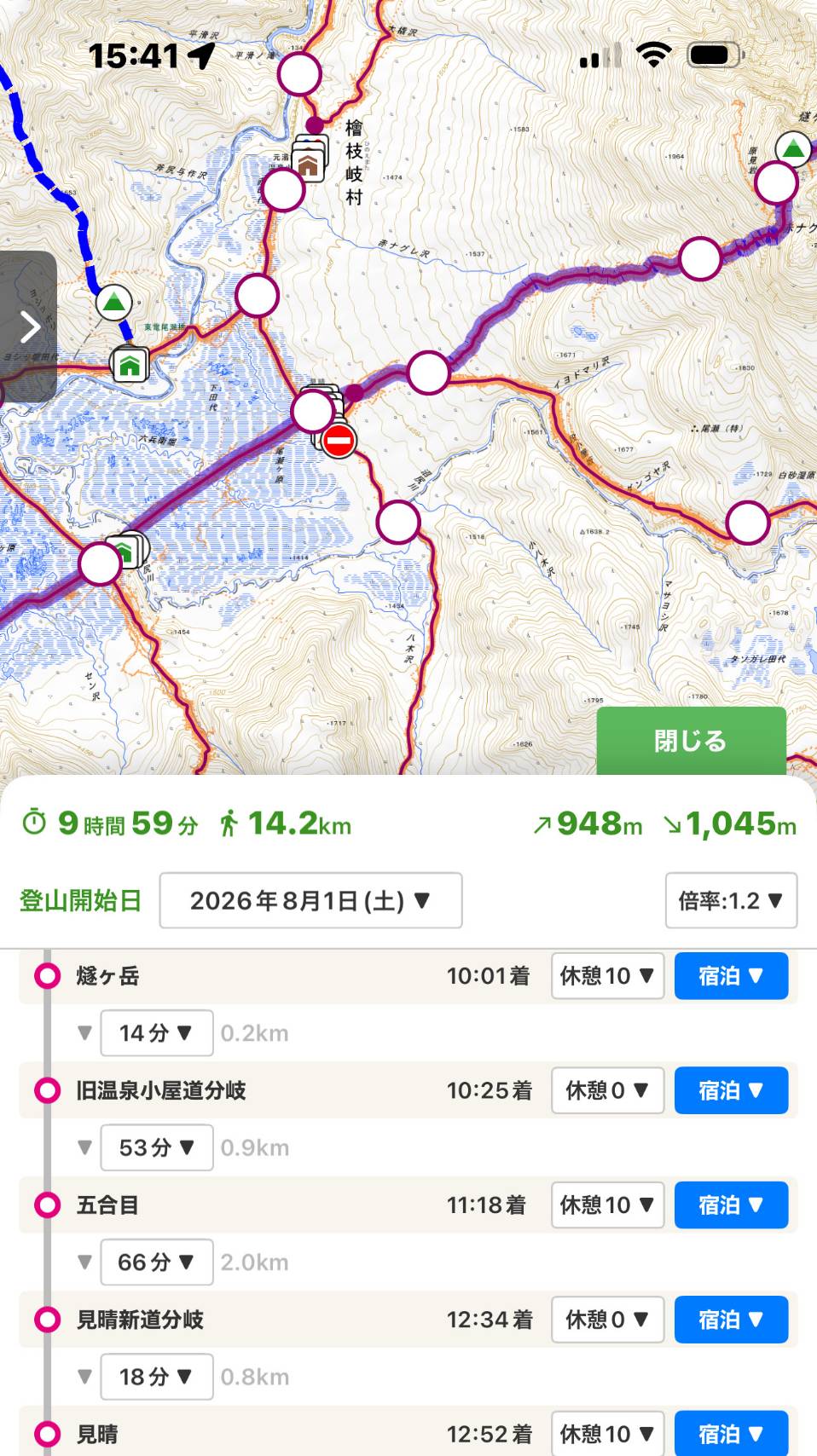Open the 登山開始日 date picker
Screen dimensions: 817x1456
coord(310,900)
